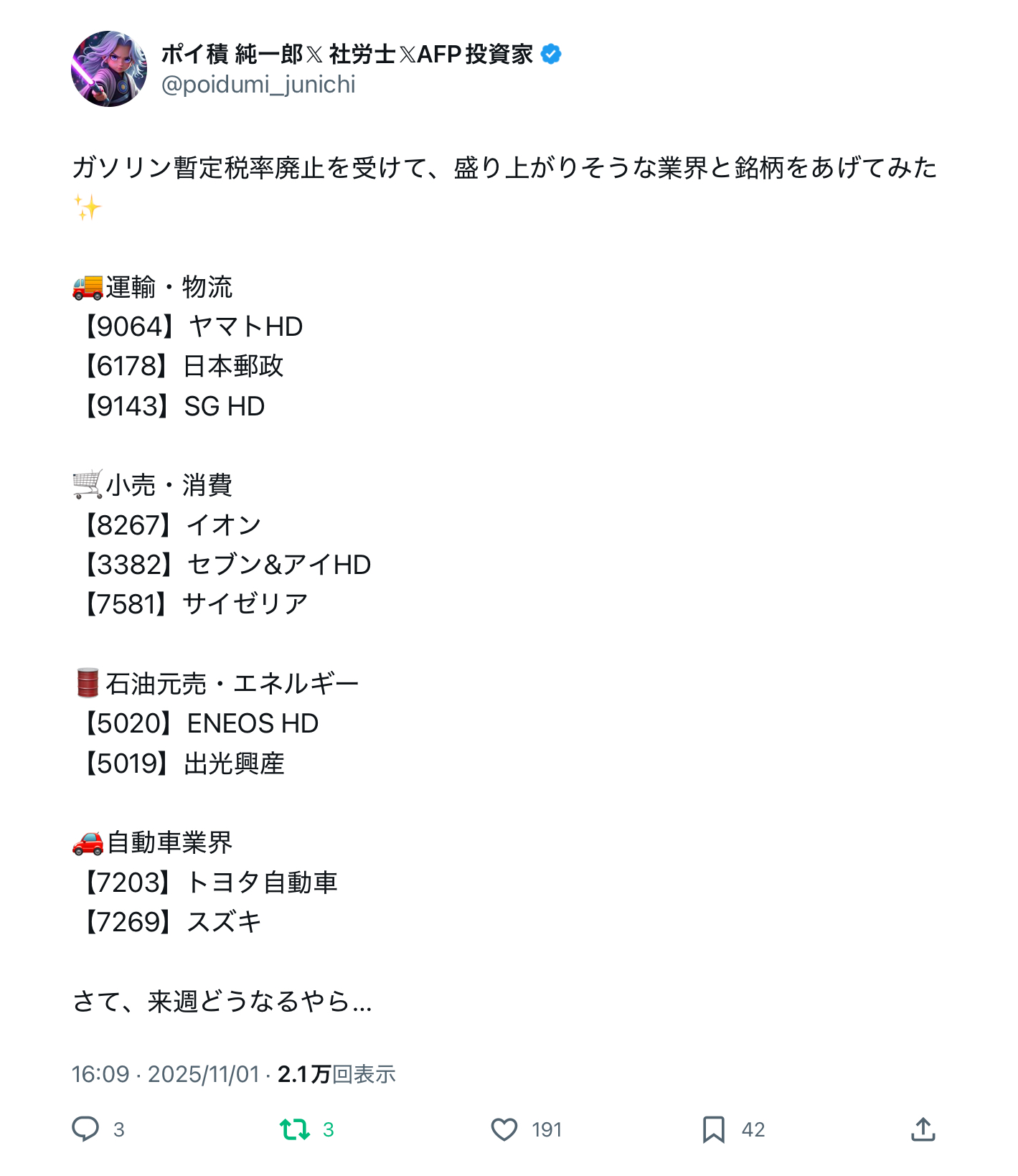Share this tweet via upload icon
Image resolution: width=1018 pixels, height=1176 pixels.
click(923, 1129)
